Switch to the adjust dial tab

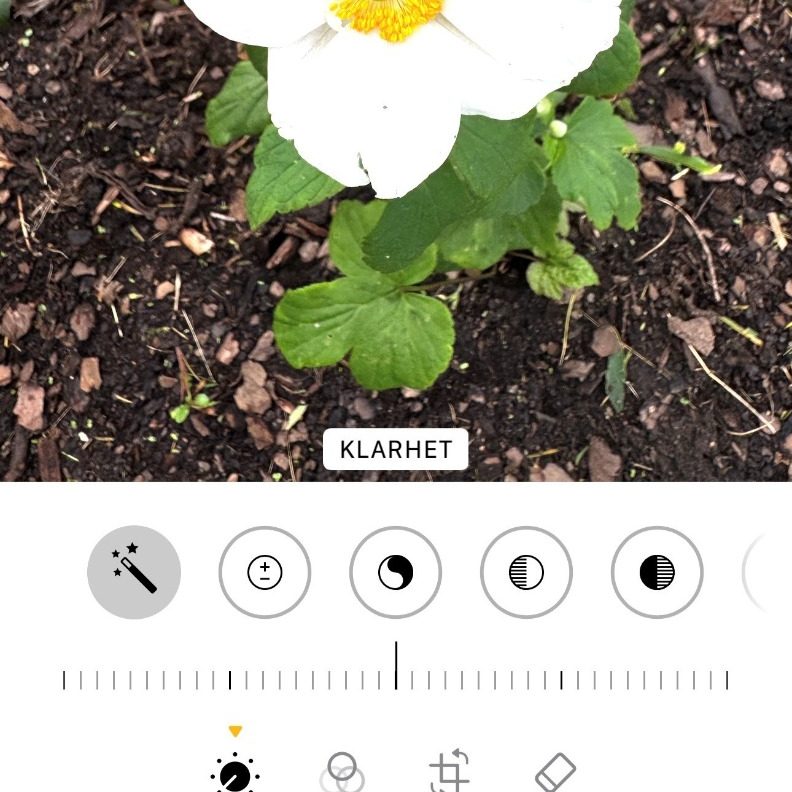pyautogui.click(x=235, y=774)
